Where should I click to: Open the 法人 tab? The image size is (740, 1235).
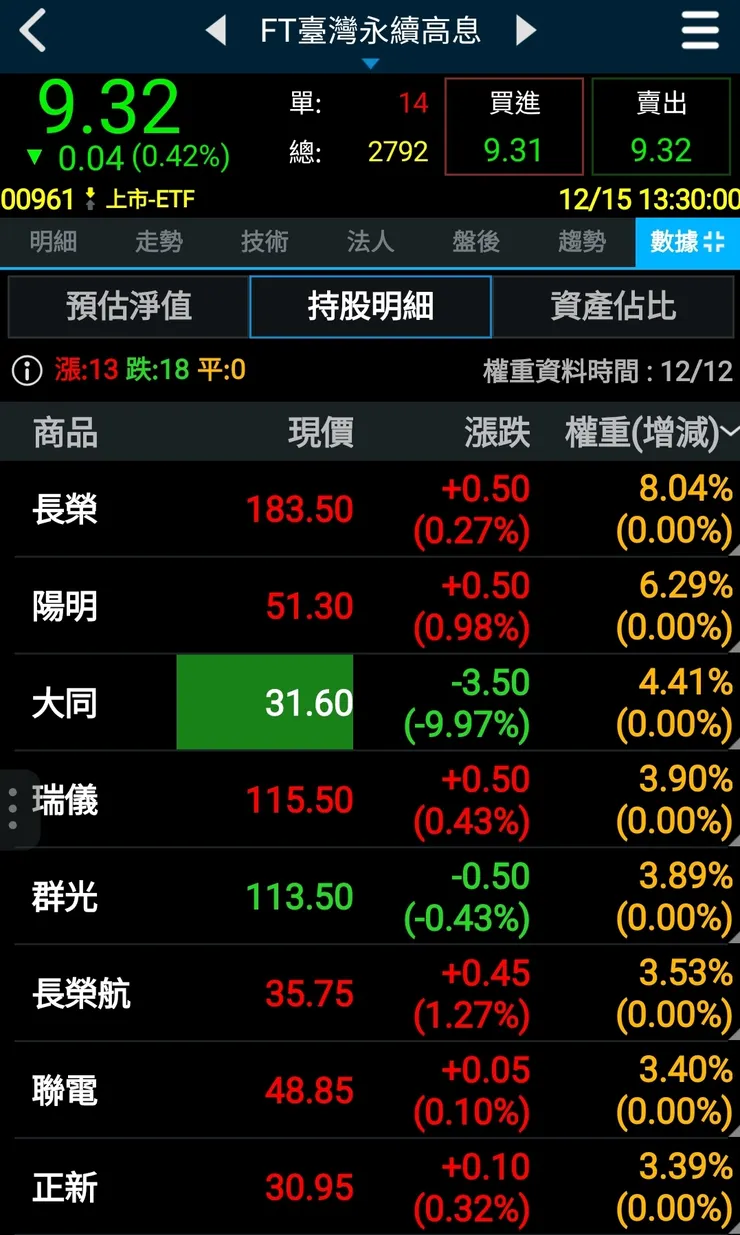point(370,242)
